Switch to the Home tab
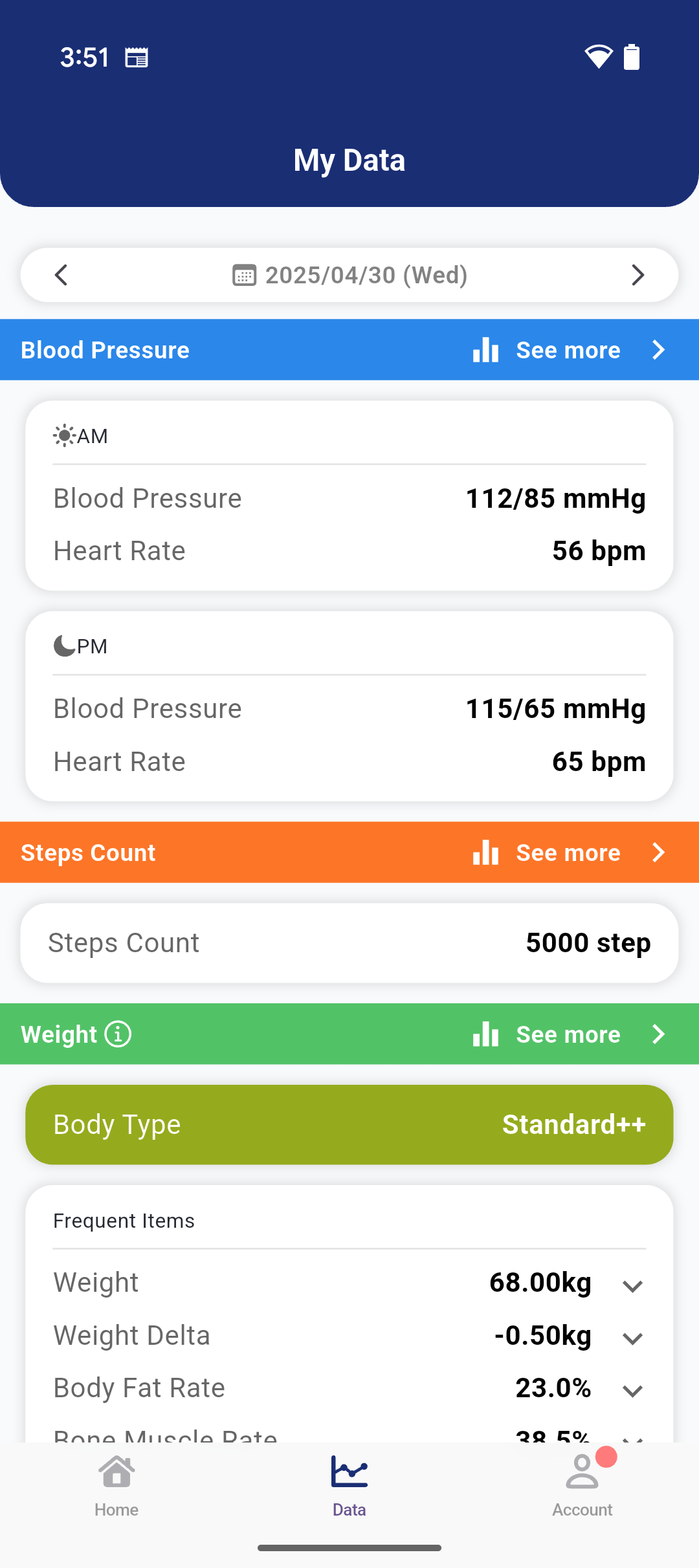Image resolution: width=699 pixels, height=1568 pixels. coord(116,1485)
